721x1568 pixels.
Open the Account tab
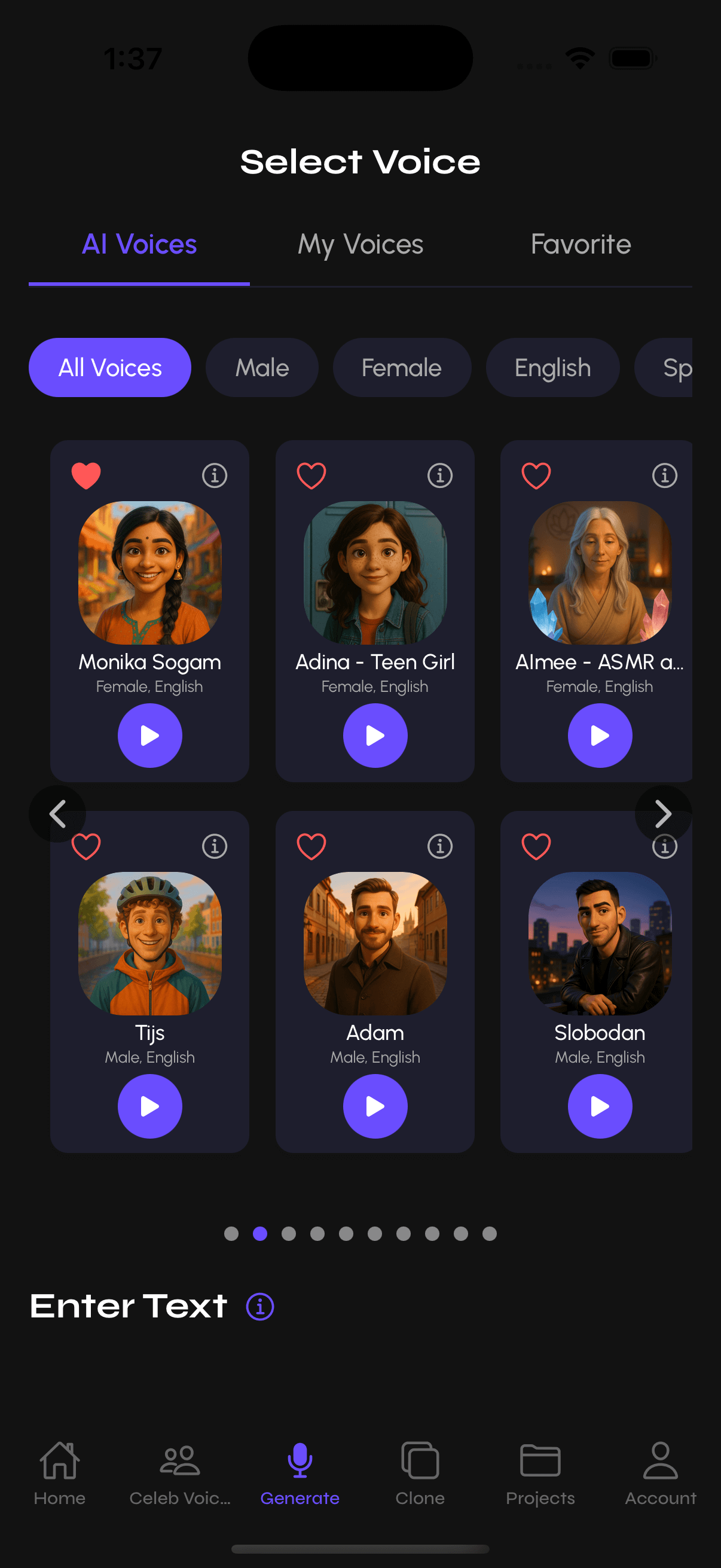click(x=660, y=1473)
